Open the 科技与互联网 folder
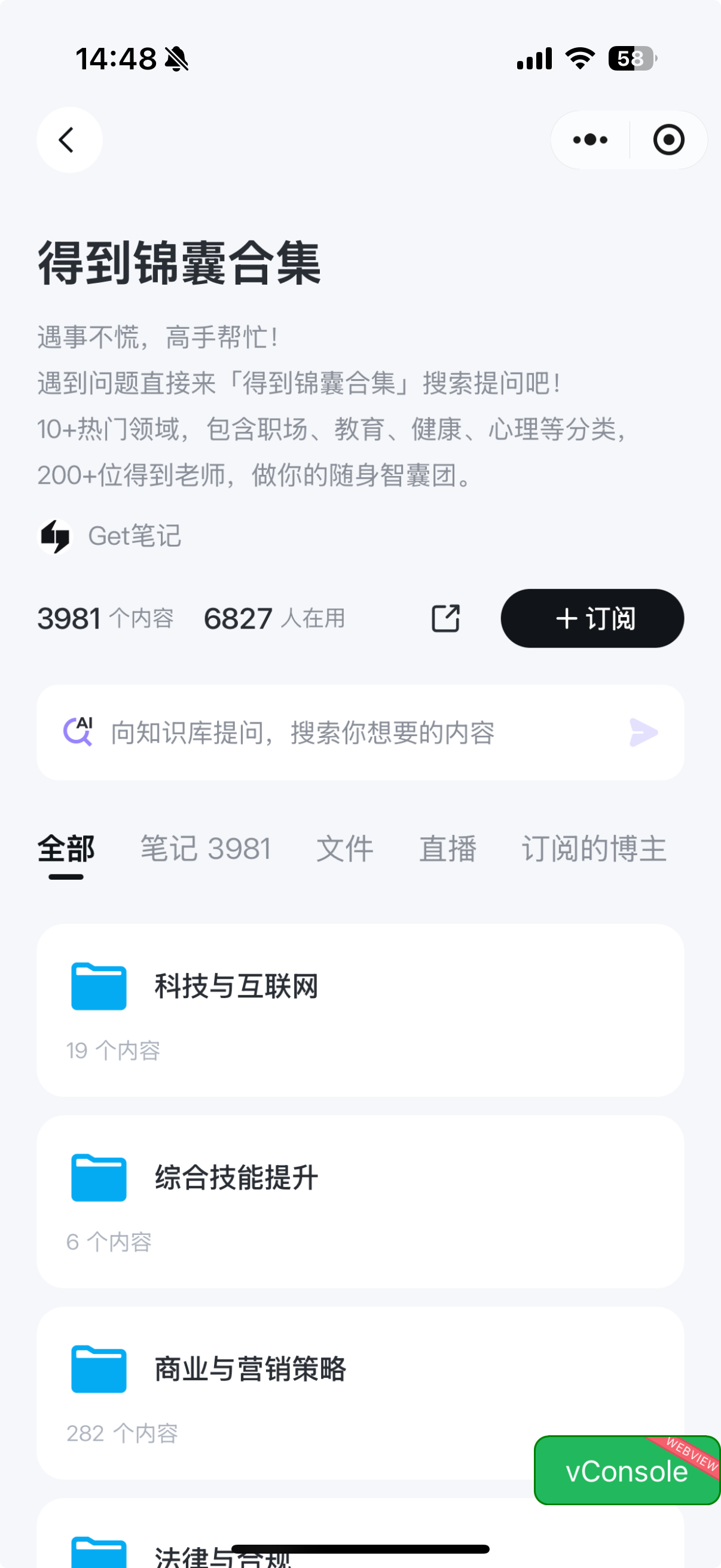 tap(359, 1009)
